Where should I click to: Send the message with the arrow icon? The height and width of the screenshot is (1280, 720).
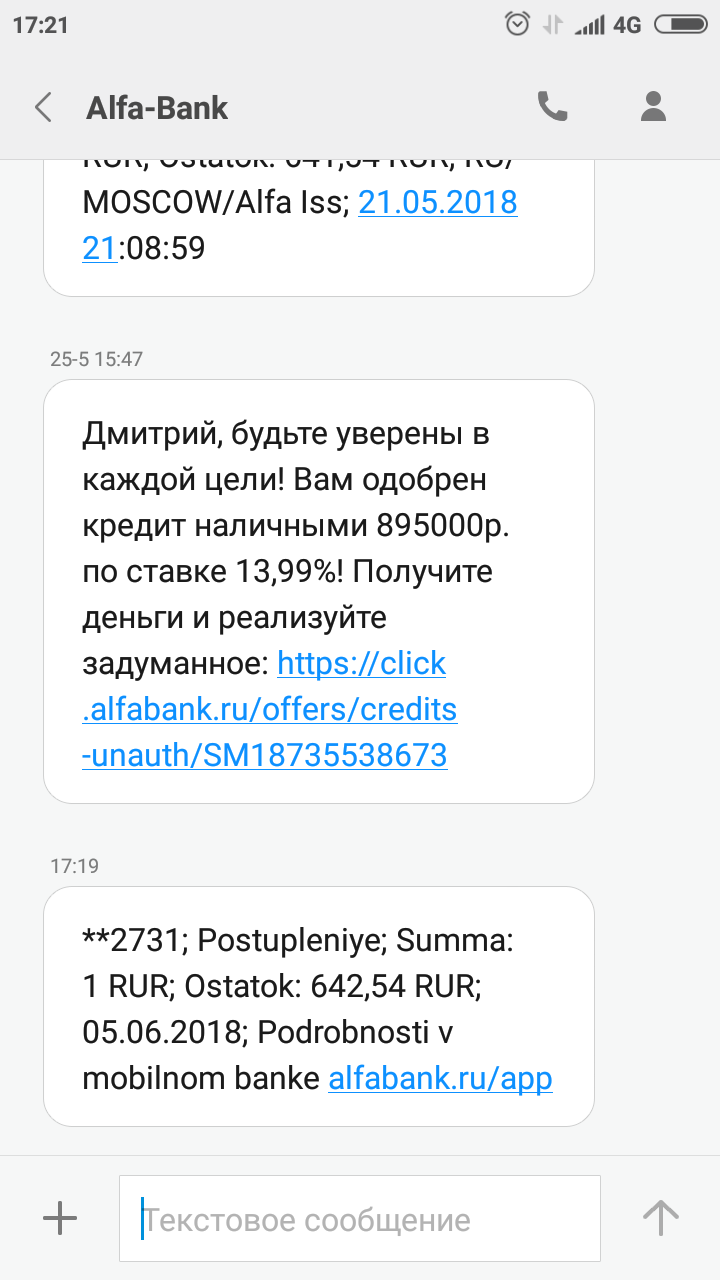tap(660, 1218)
